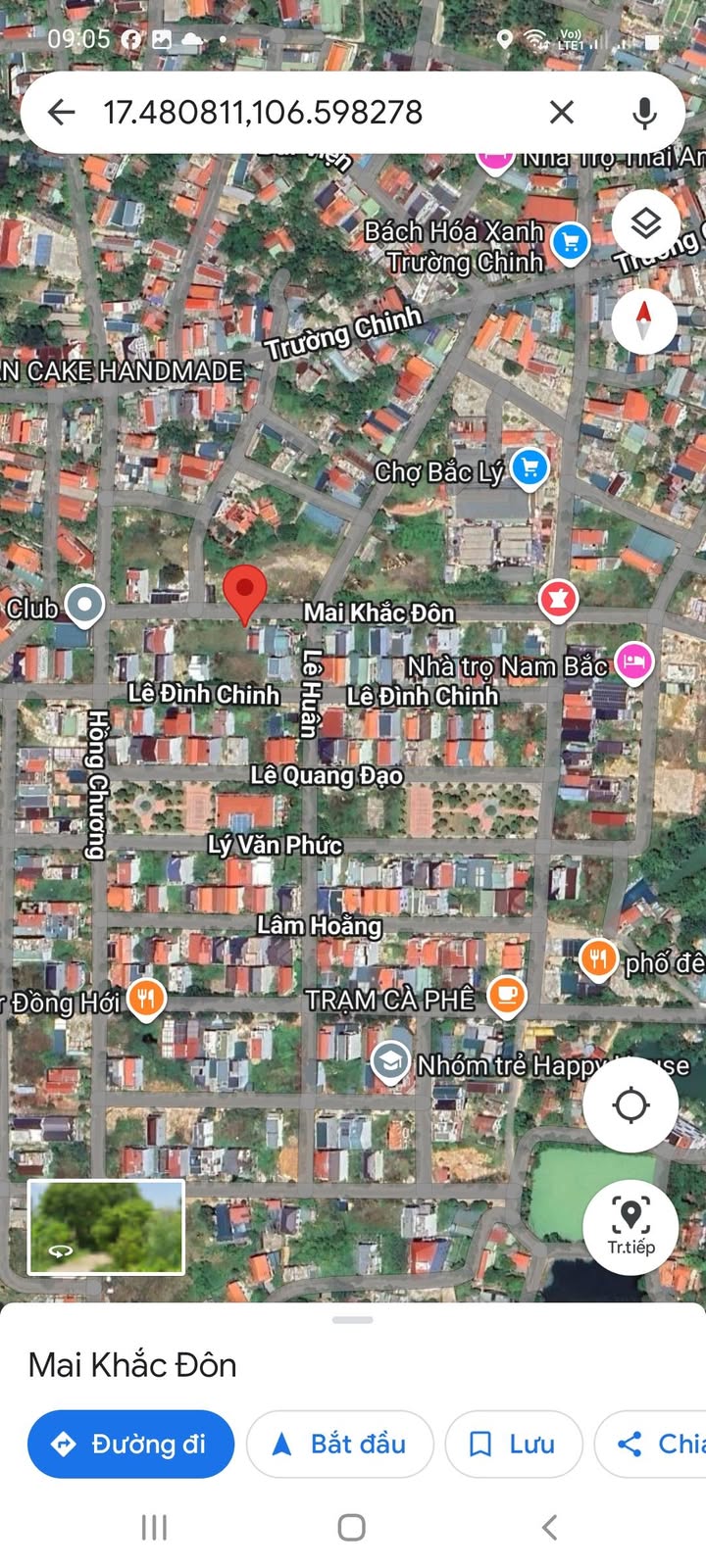Select the Chợ Bắc Lý market pin

tap(530, 467)
